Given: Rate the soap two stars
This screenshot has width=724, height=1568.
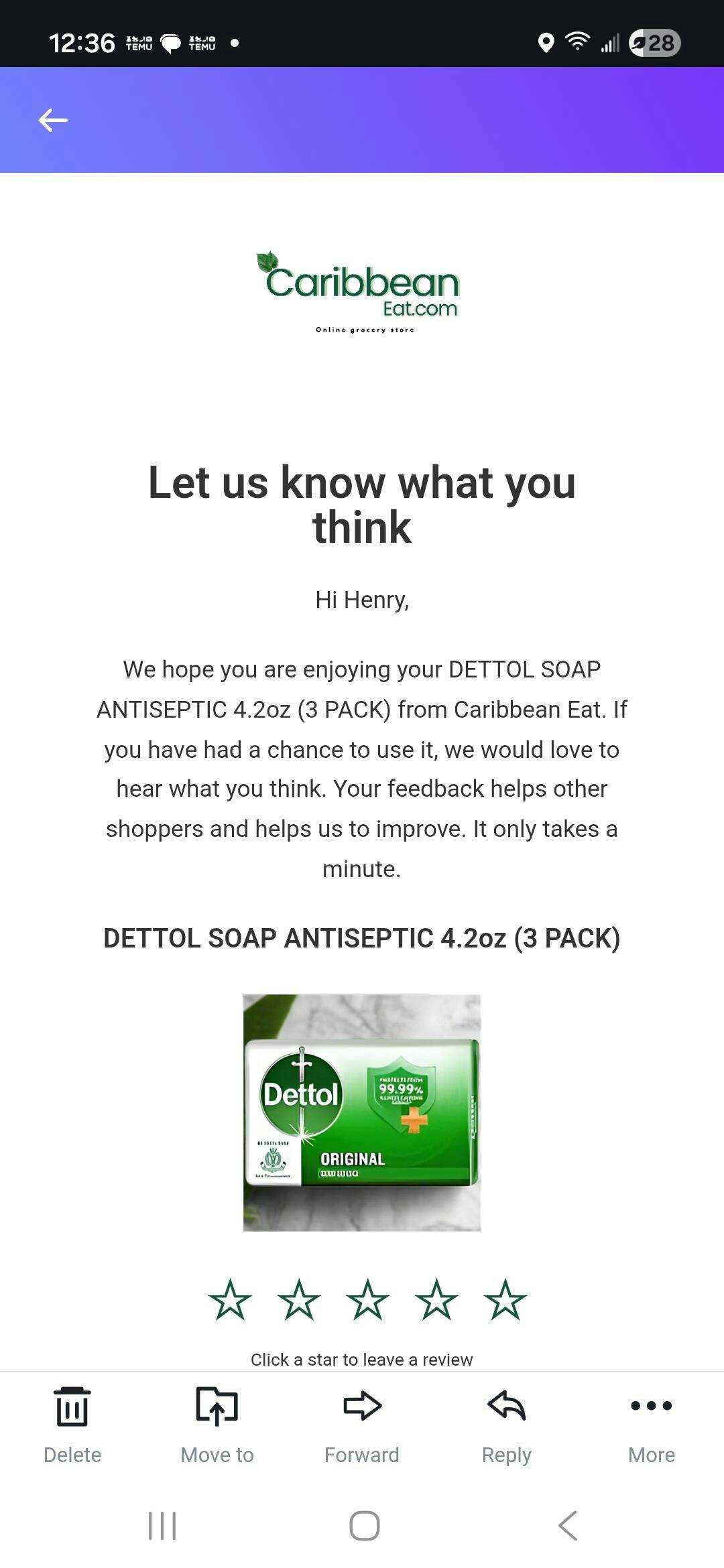Looking at the screenshot, I should 299,1299.
